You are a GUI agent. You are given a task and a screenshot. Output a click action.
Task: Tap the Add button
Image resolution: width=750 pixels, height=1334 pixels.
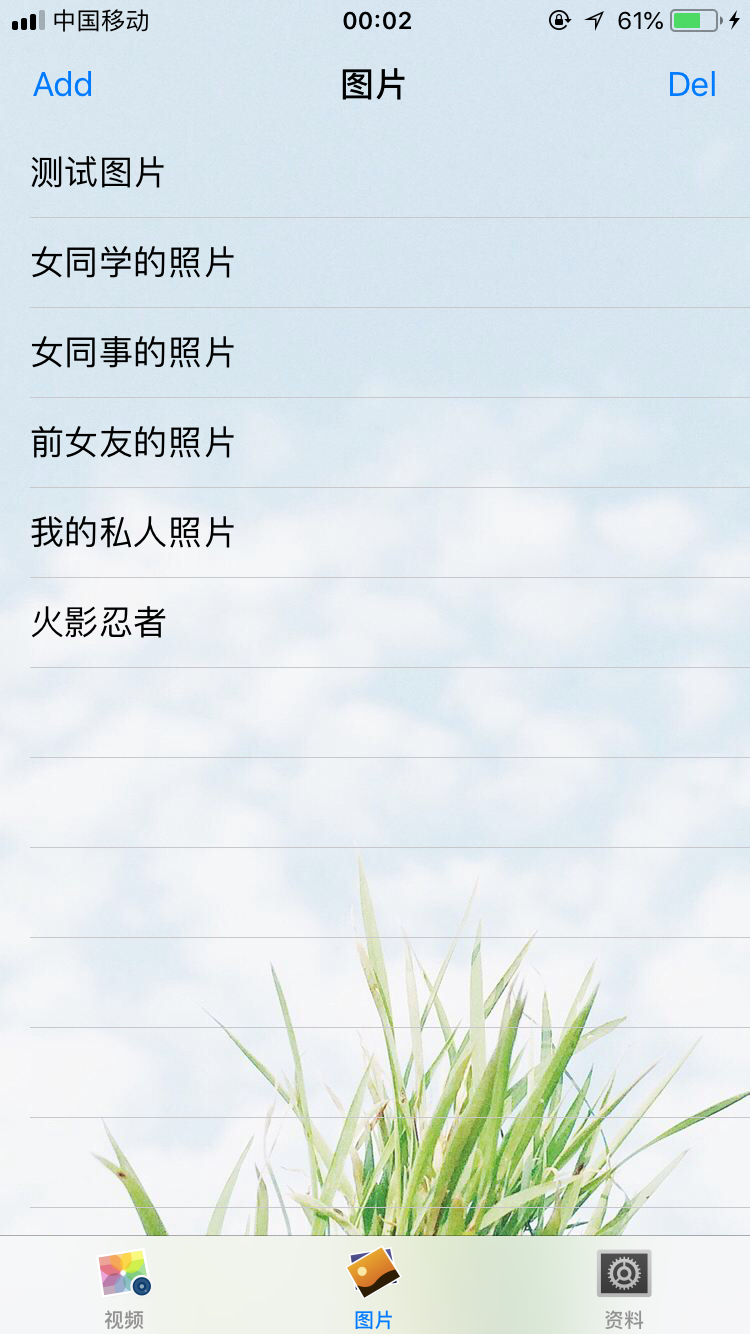63,85
